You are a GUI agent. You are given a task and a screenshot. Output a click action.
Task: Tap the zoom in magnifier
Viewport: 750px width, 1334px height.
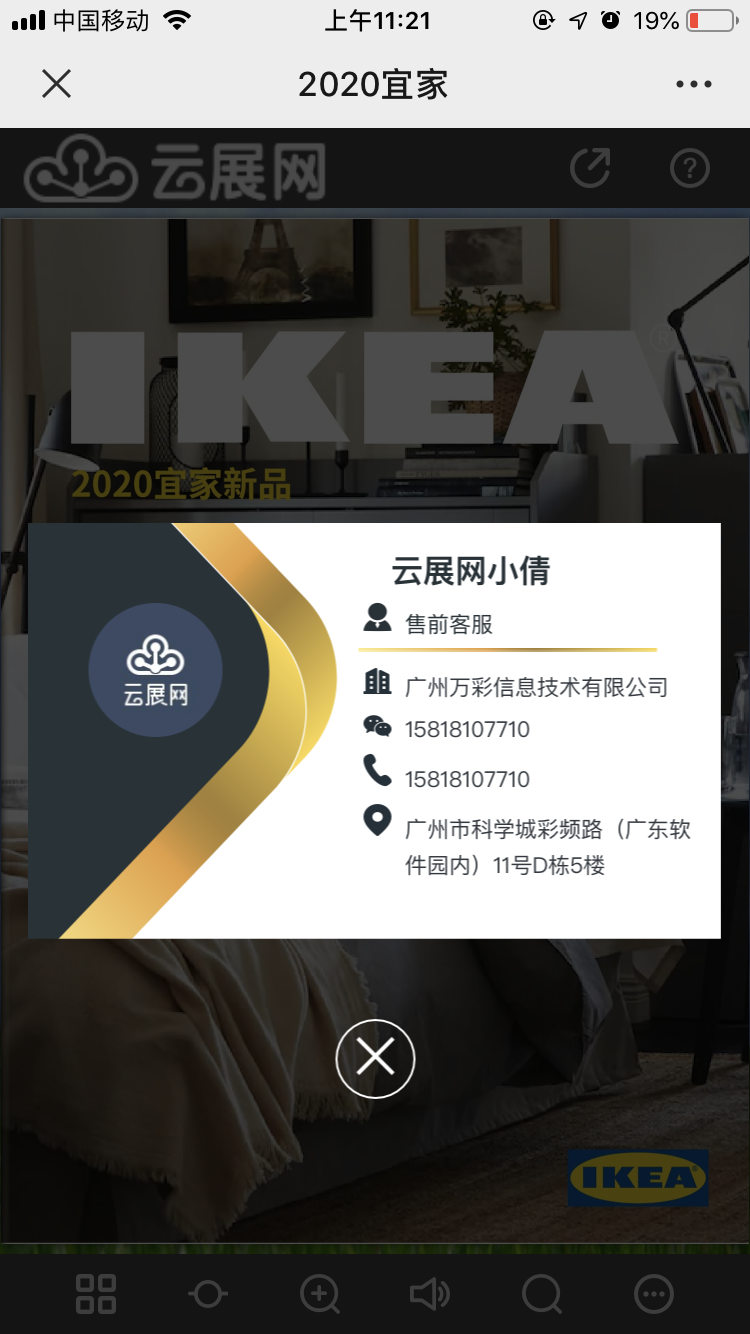pos(320,1294)
